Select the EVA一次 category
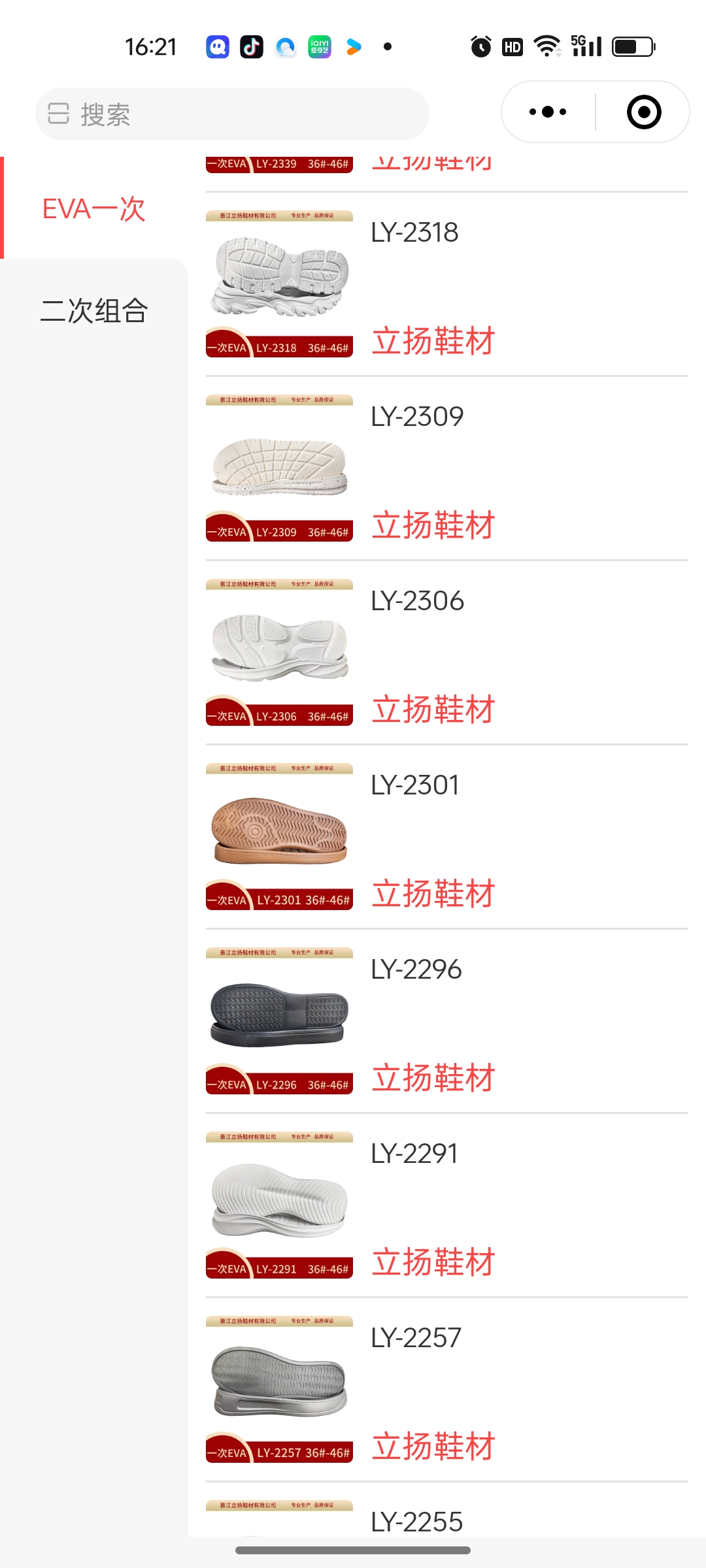The image size is (706, 1568). click(x=94, y=209)
